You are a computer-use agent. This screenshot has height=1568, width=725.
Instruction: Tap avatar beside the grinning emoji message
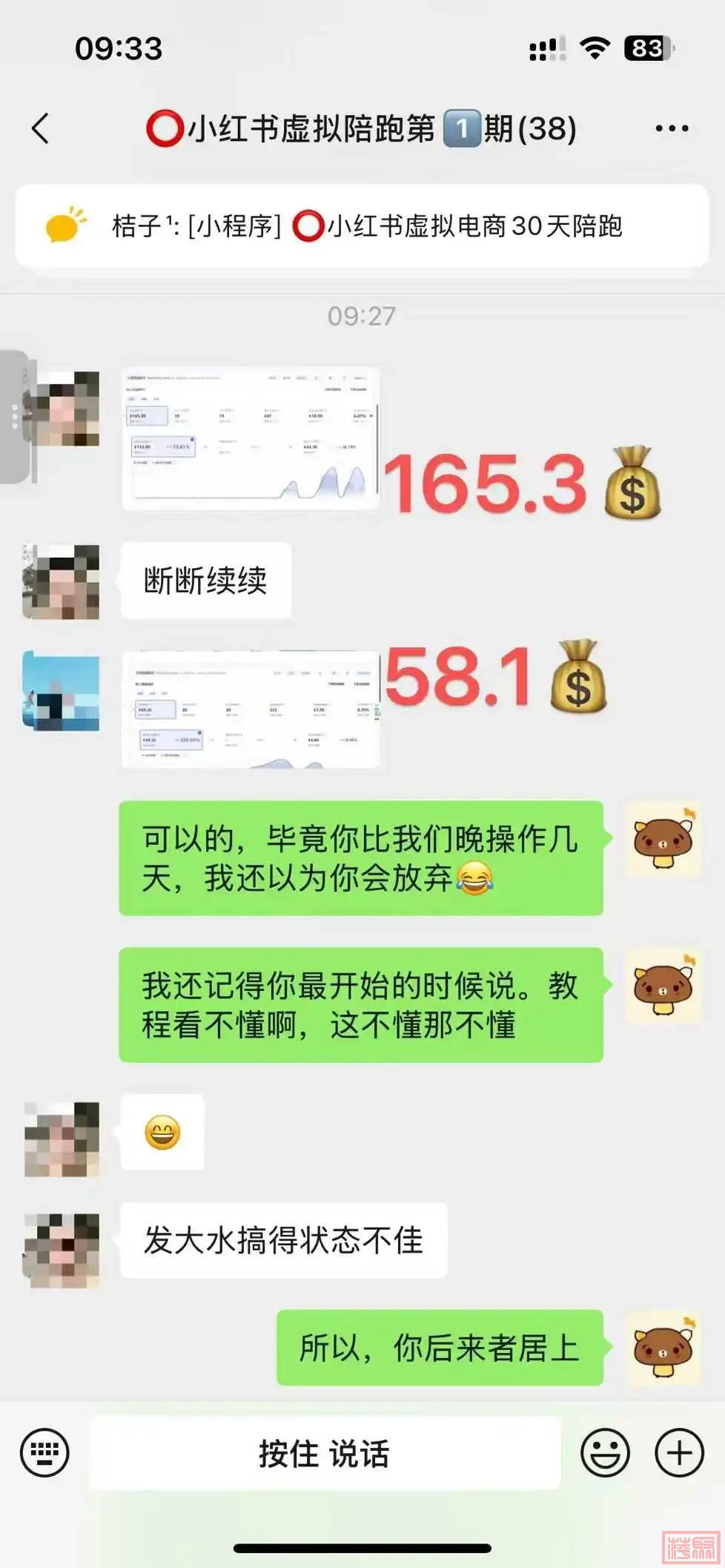tap(61, 1139)
